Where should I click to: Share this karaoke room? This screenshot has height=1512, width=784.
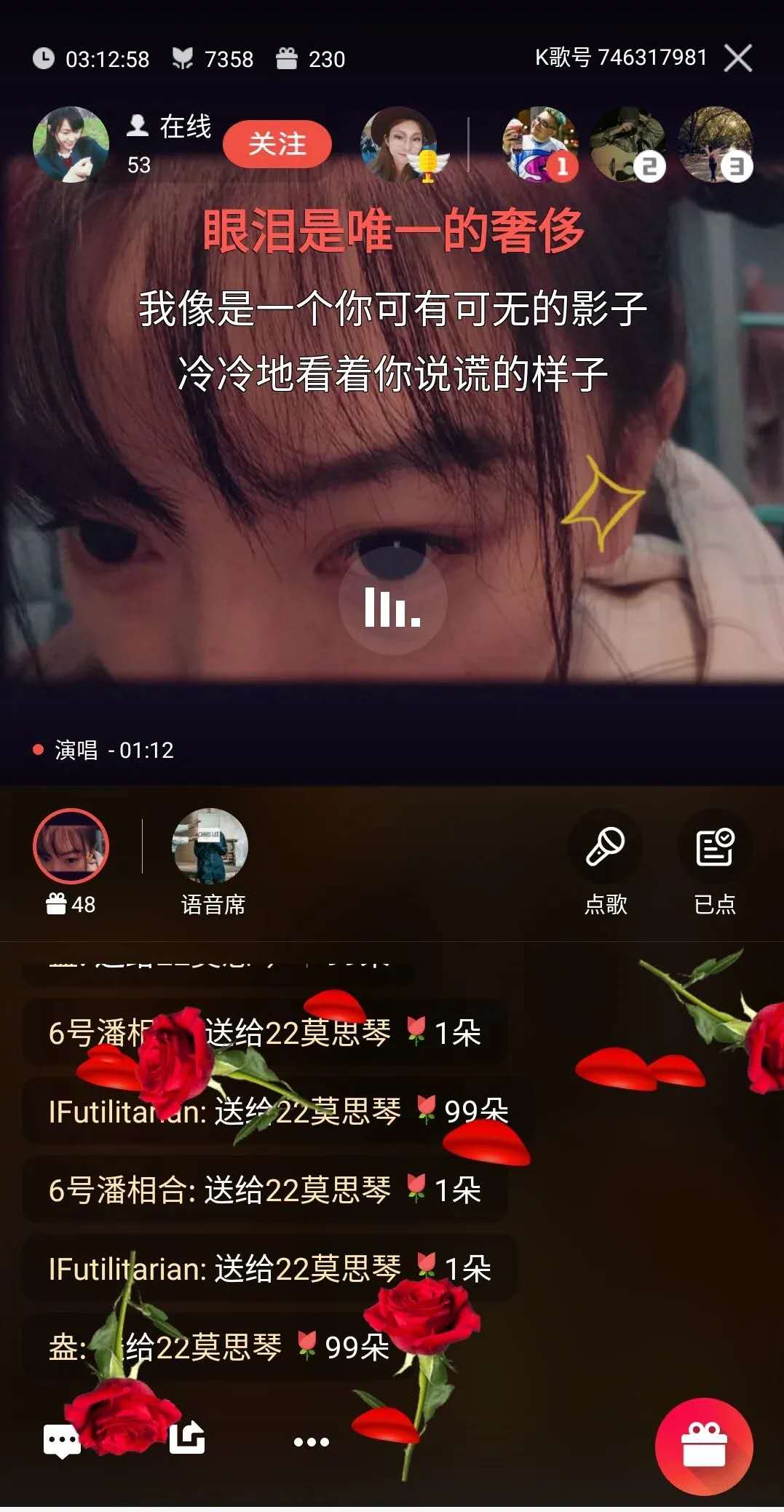point(187,1438)
